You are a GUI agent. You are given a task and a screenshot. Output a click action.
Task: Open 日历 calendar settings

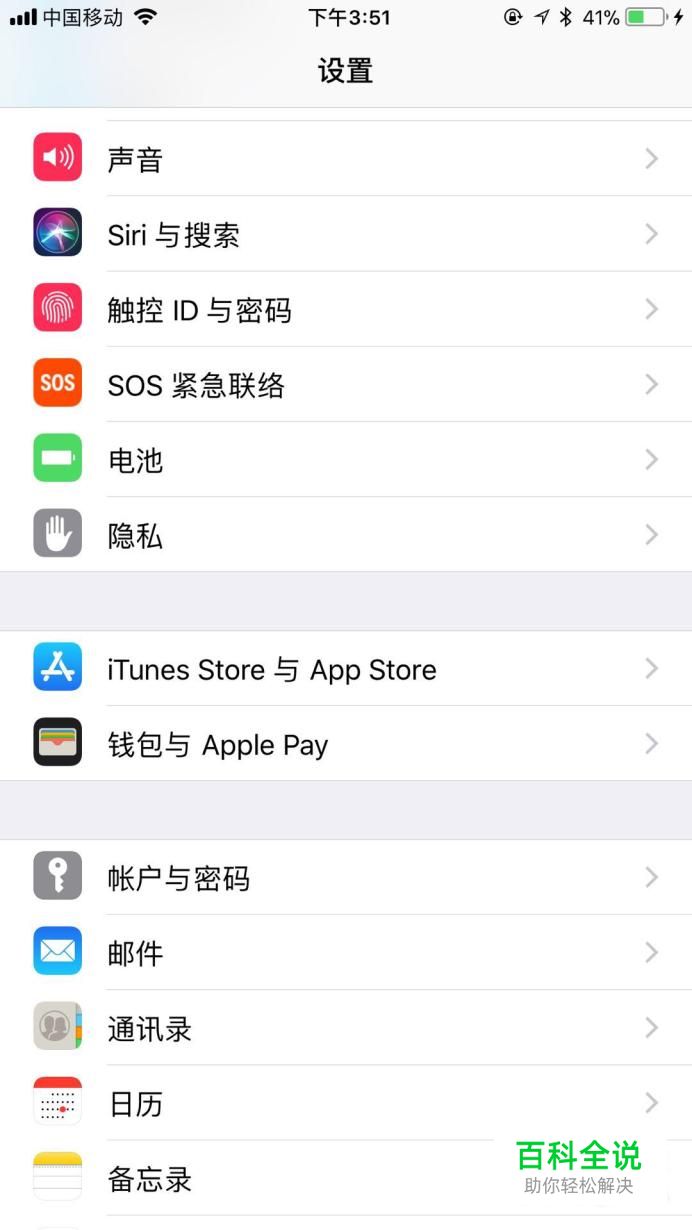[x=346, y=1103]
